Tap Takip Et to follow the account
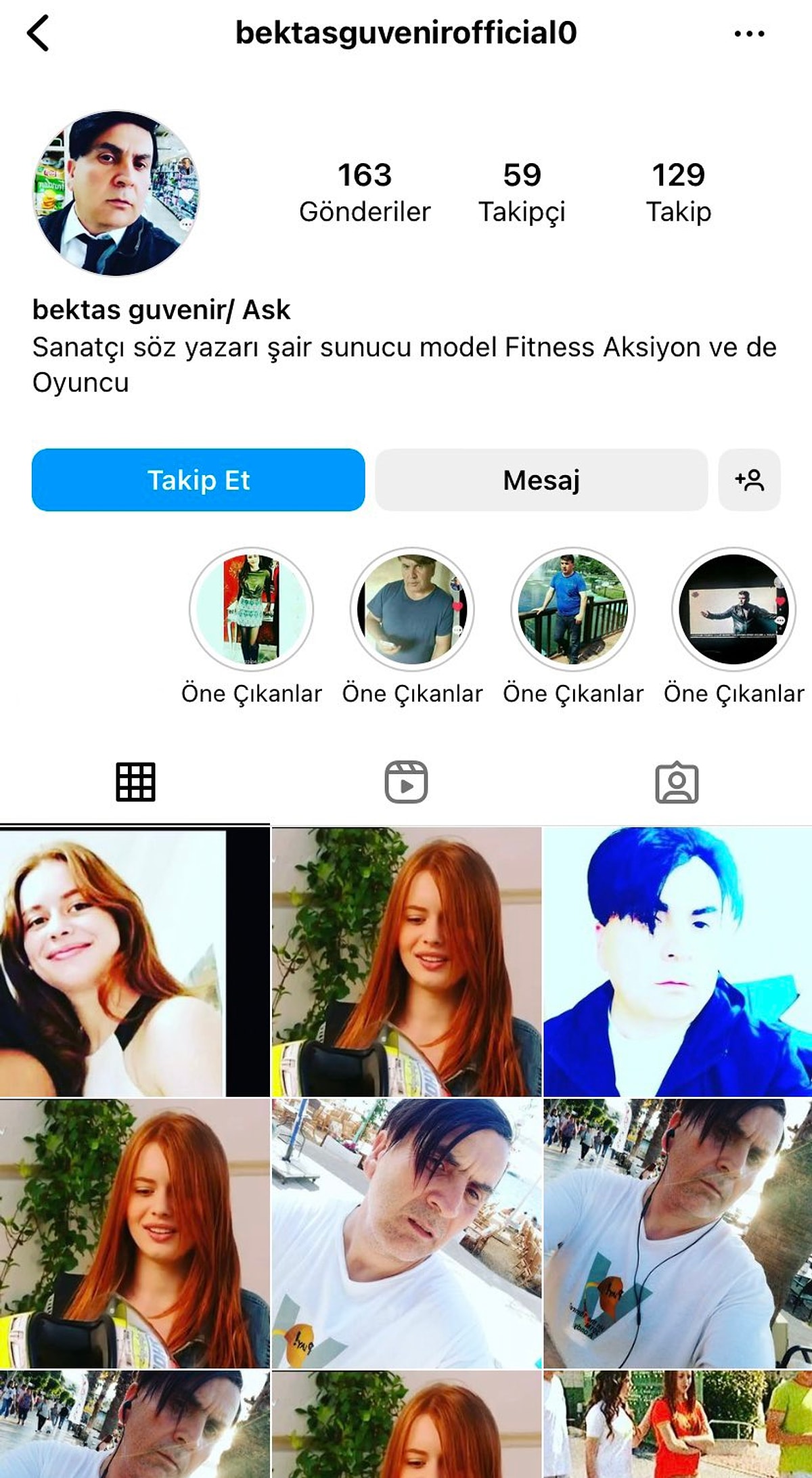This screenshot has width=812, height=1478. 198,481
